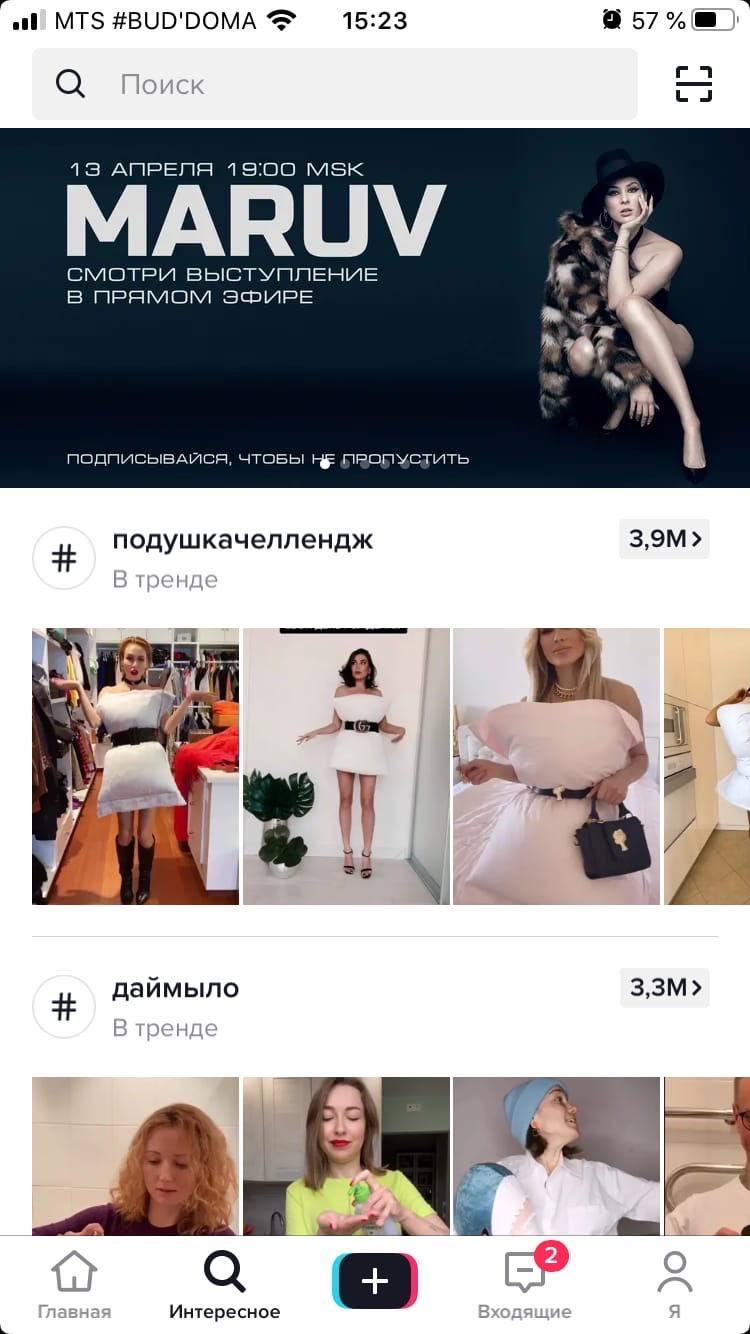750x1334 pixels.
Task: View all 3,3M даймыло videos
Action: [664, 988]
